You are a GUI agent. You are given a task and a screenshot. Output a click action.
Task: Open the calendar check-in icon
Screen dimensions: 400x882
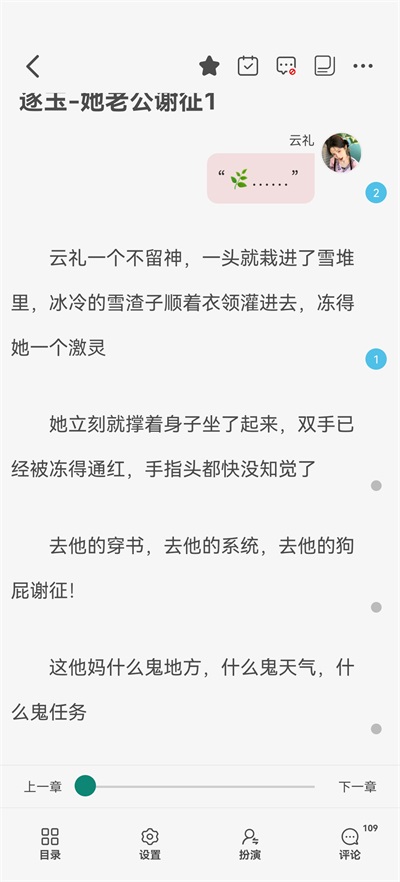point(248,66)
